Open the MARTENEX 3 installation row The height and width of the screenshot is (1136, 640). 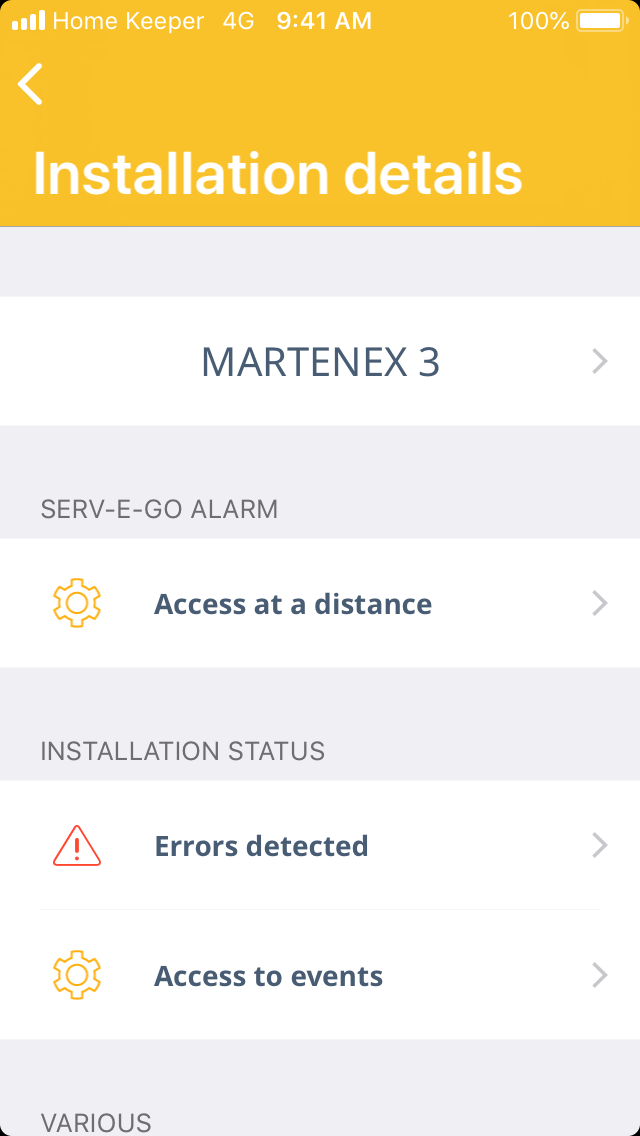click(320, 361)
